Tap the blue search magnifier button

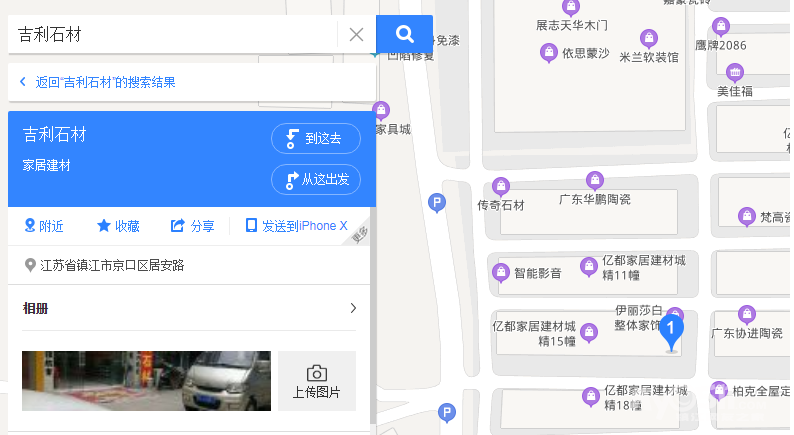click(x=404, y=34)
